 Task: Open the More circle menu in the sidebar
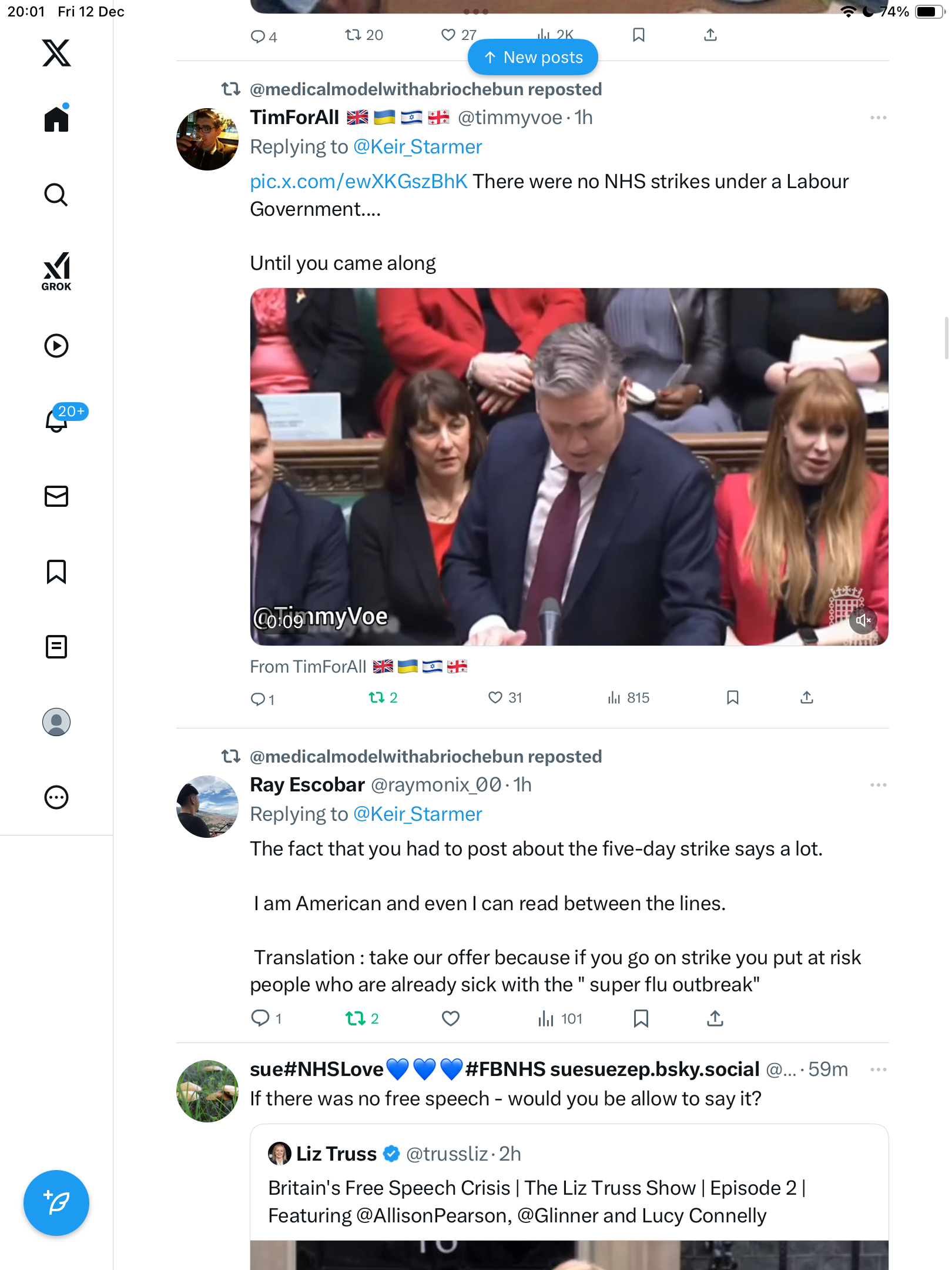click(56, 797)
